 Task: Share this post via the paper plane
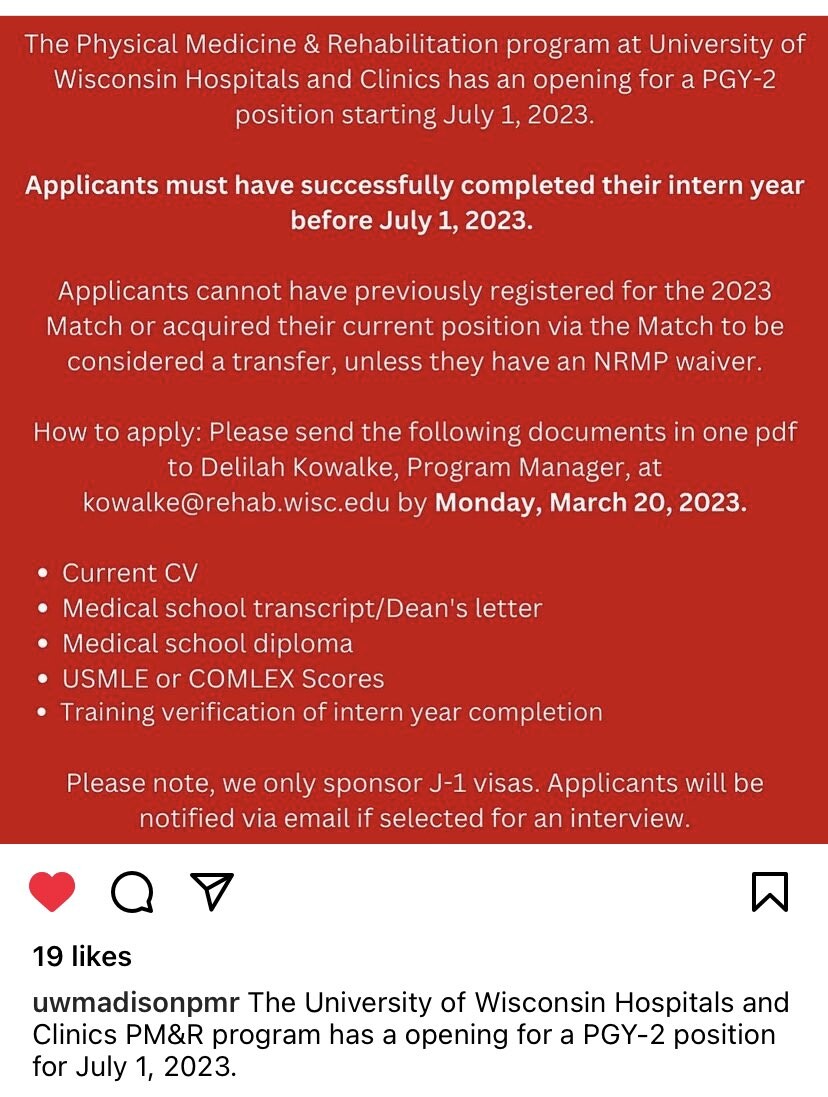(211, 891)
